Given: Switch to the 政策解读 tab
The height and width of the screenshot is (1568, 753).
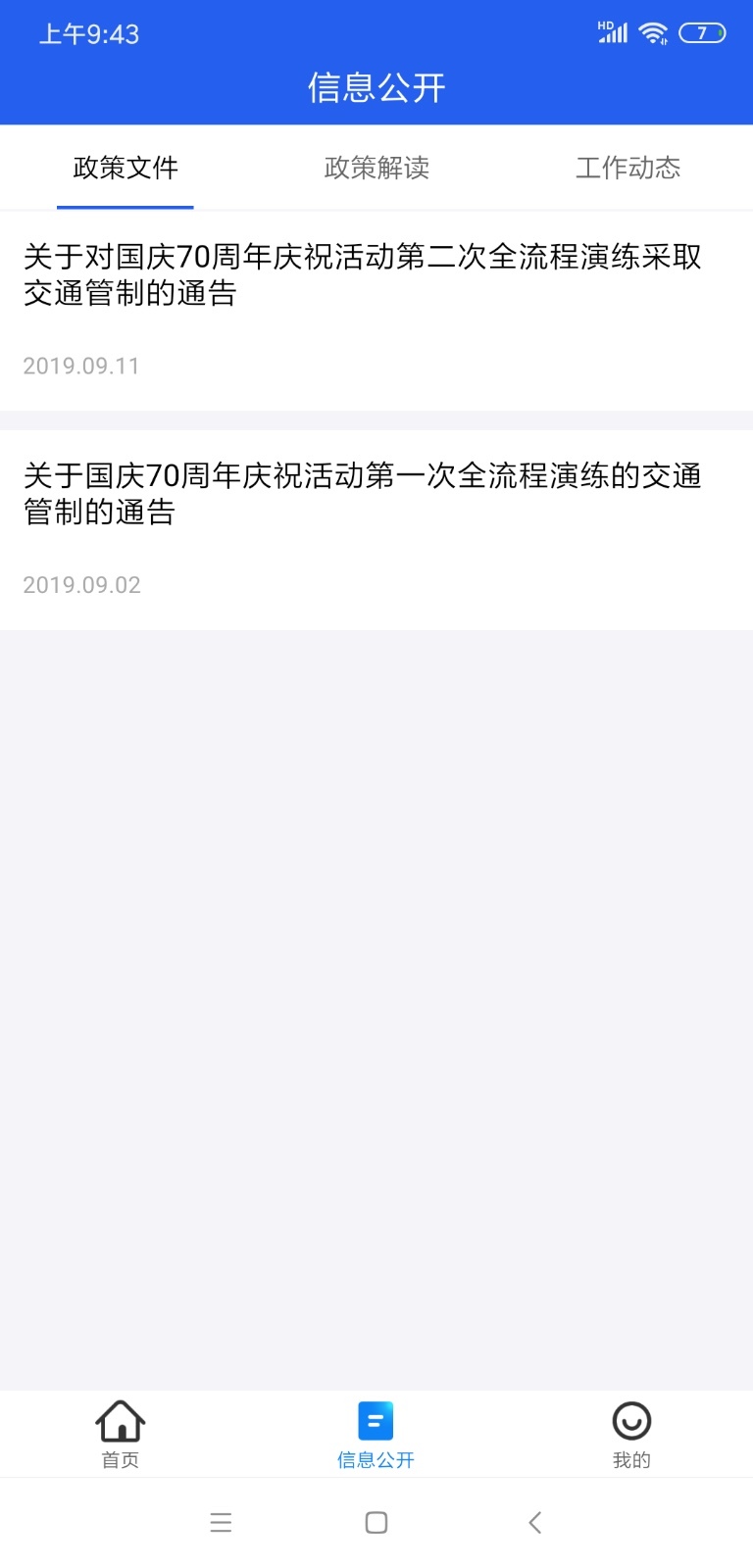Looking at the screenshot, I should [376, 168].
